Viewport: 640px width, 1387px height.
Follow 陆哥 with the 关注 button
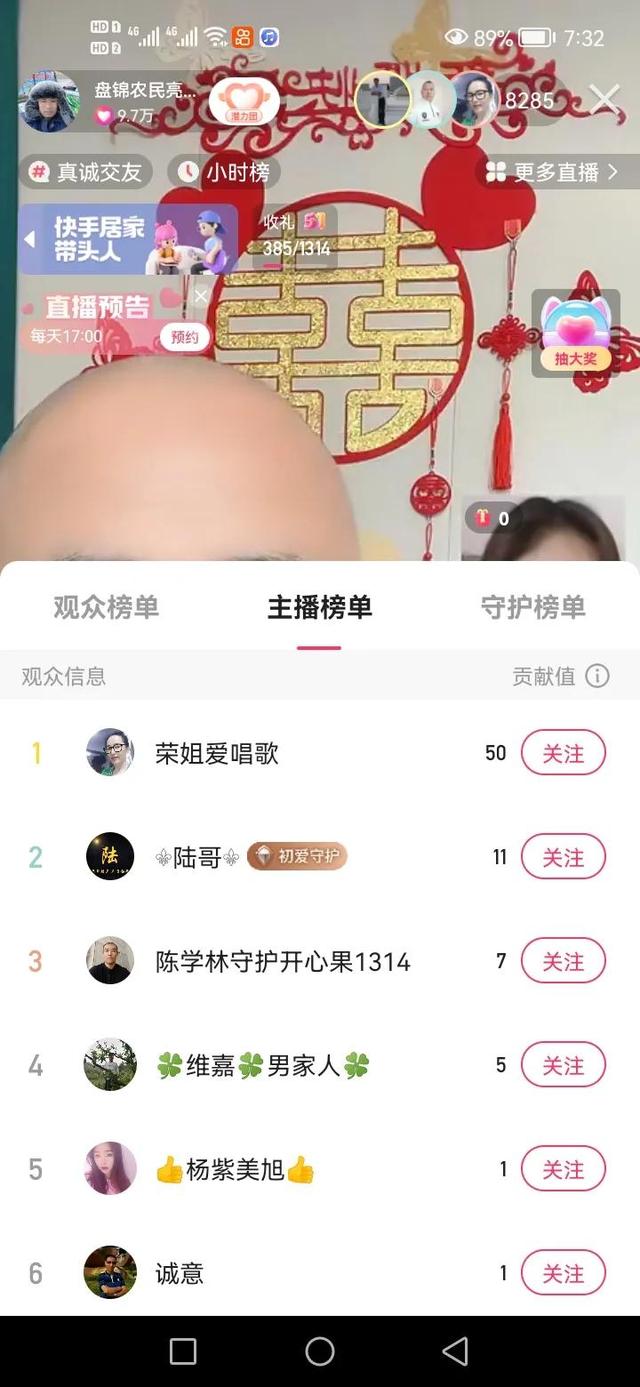(x=563, y=858)
